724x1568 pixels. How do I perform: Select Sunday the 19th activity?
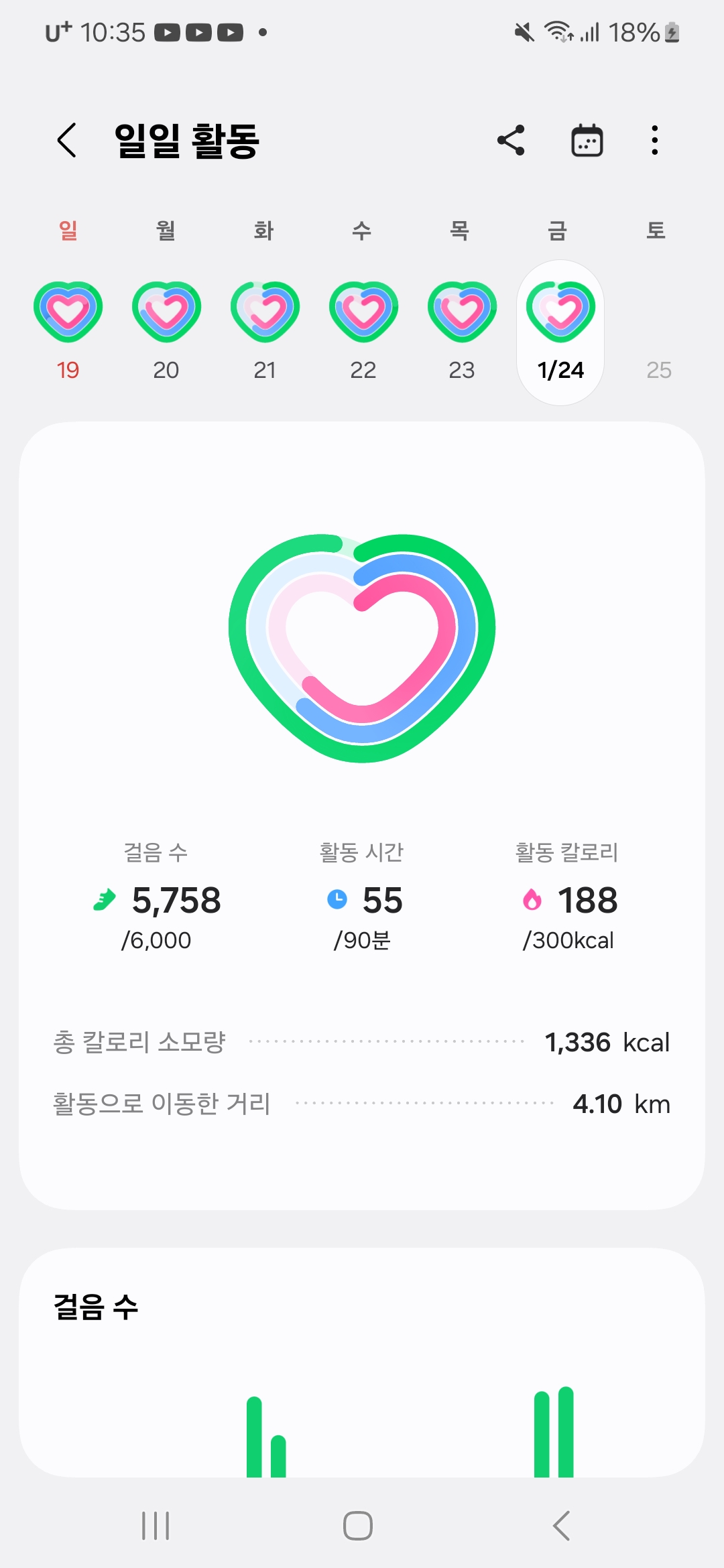pos(68,312)
